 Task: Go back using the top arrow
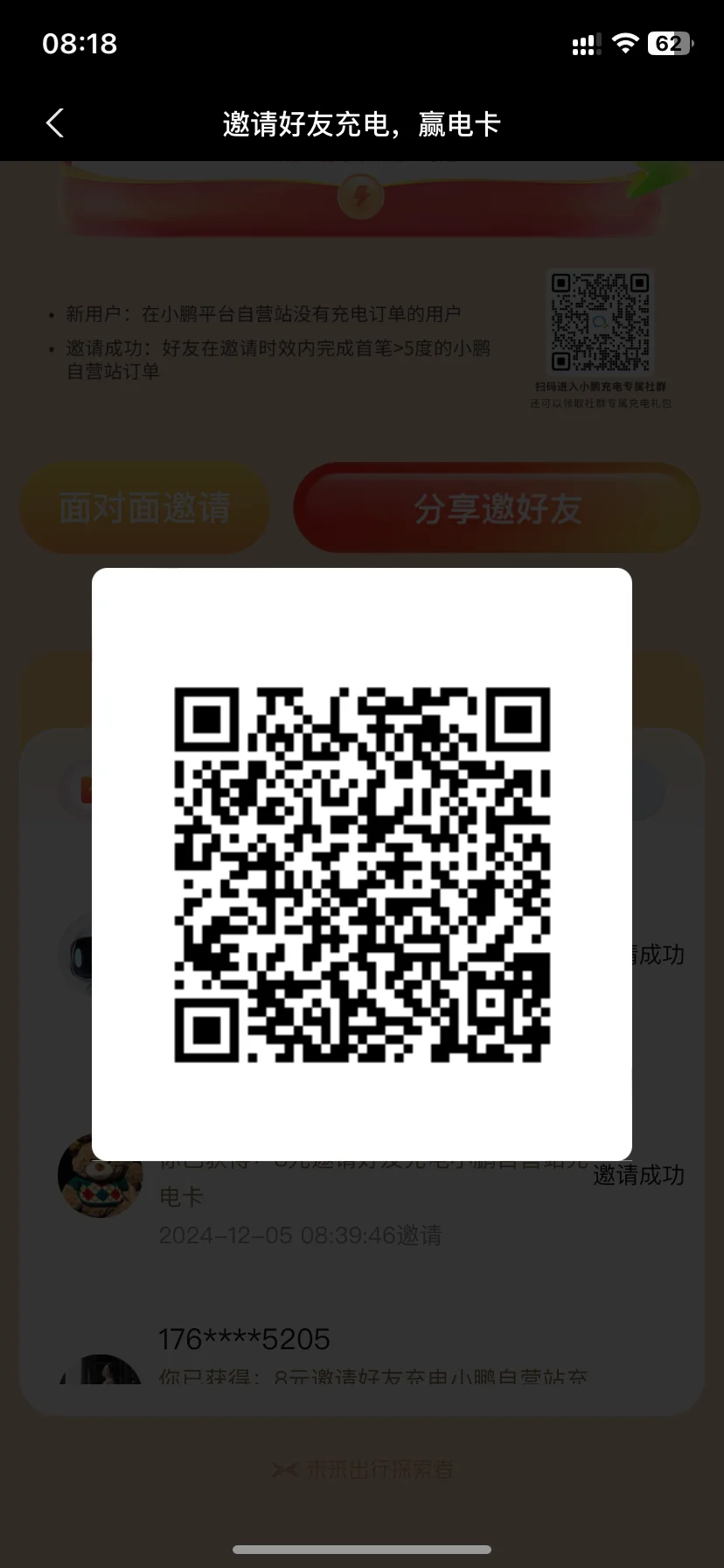[x=54, y=123]
